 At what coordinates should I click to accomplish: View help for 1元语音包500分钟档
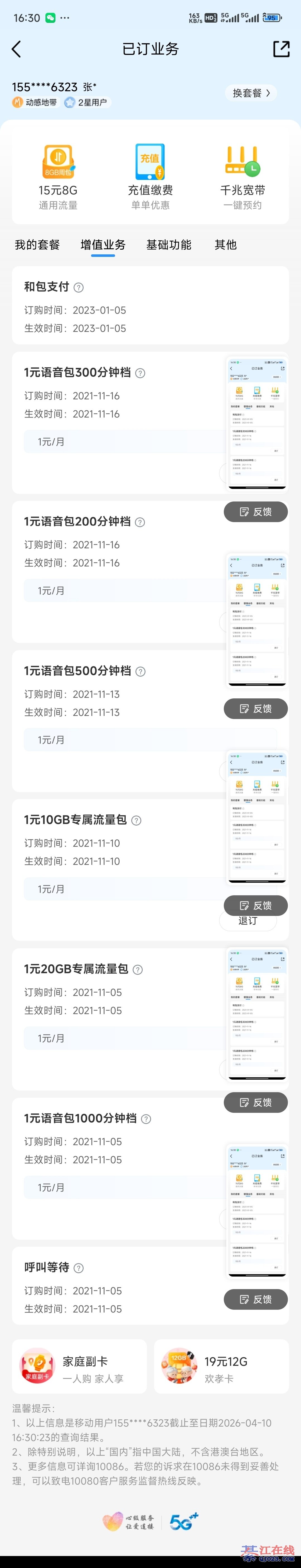pos(140,671)
